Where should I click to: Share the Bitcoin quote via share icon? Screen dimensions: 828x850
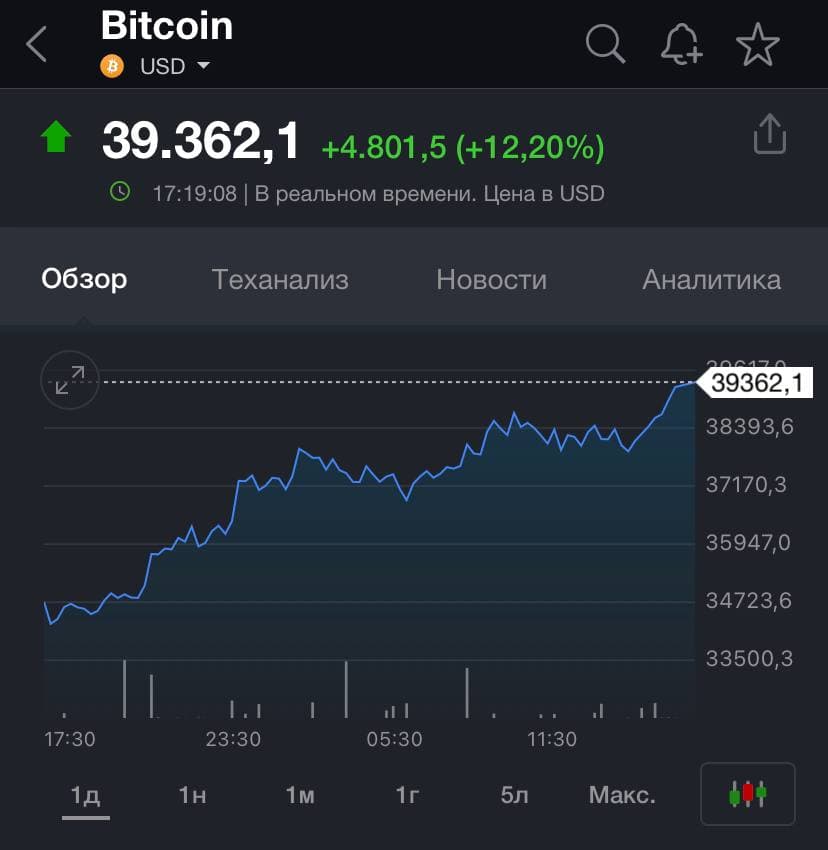point(770,133)
